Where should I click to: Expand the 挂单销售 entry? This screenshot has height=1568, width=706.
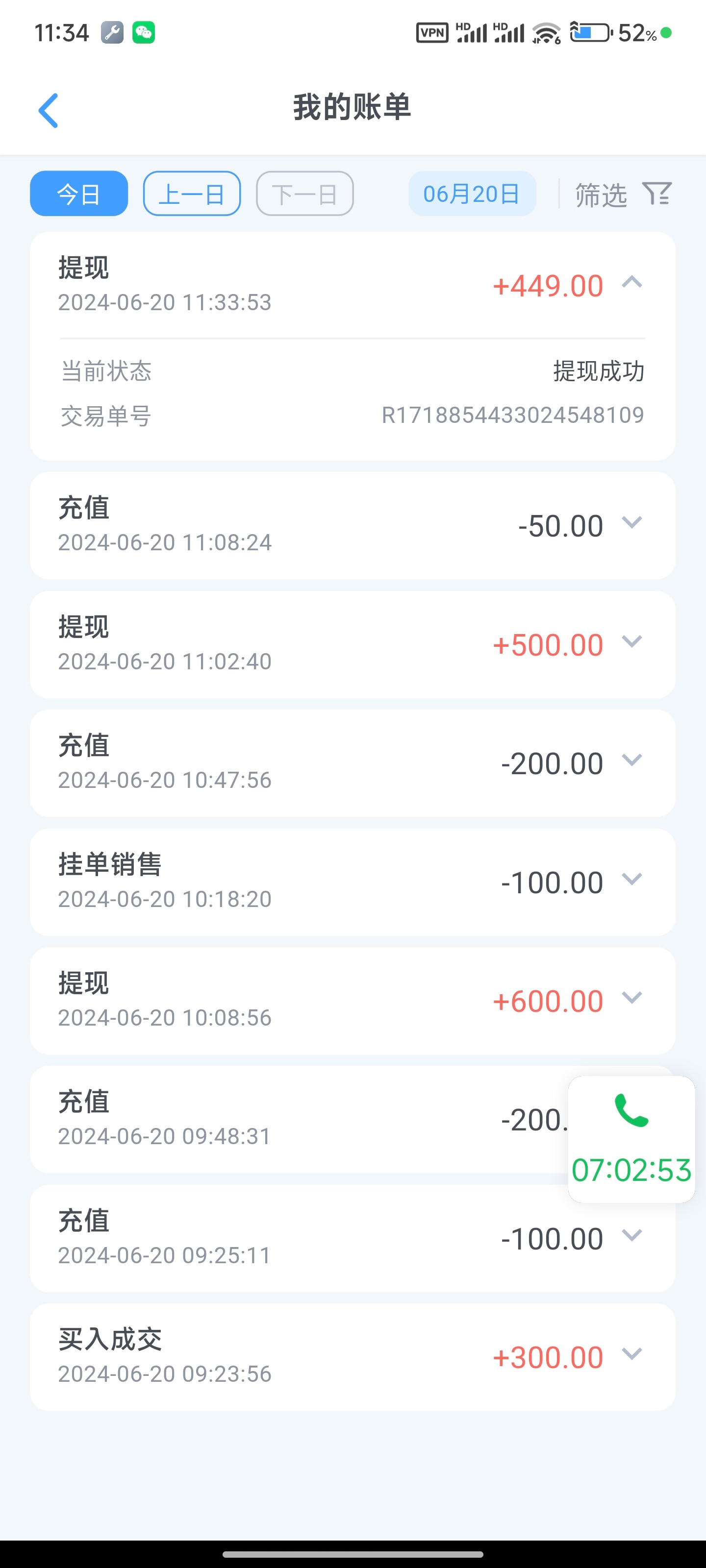(x=631, y=879)
